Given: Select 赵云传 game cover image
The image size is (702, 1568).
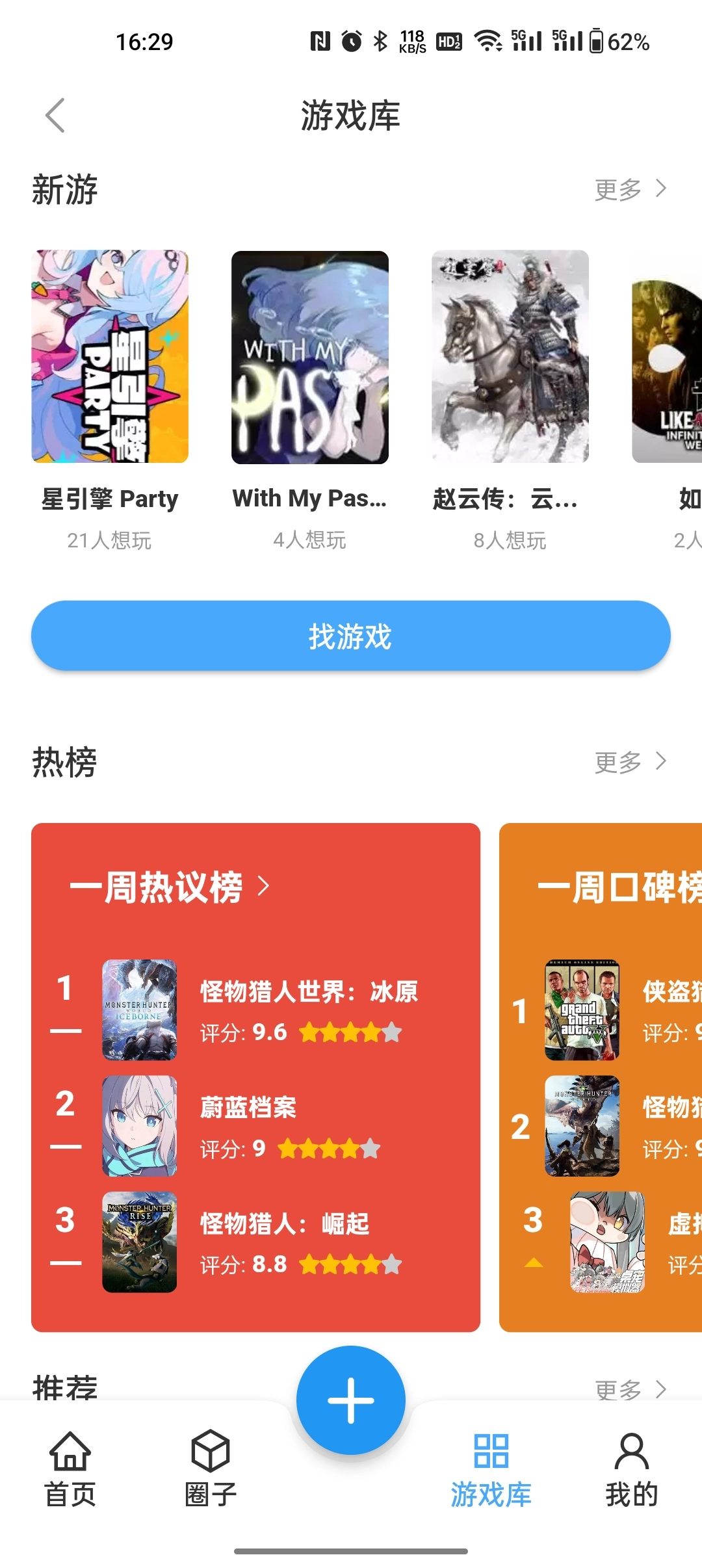Looking at the screenshot, I should click(510, 358).
